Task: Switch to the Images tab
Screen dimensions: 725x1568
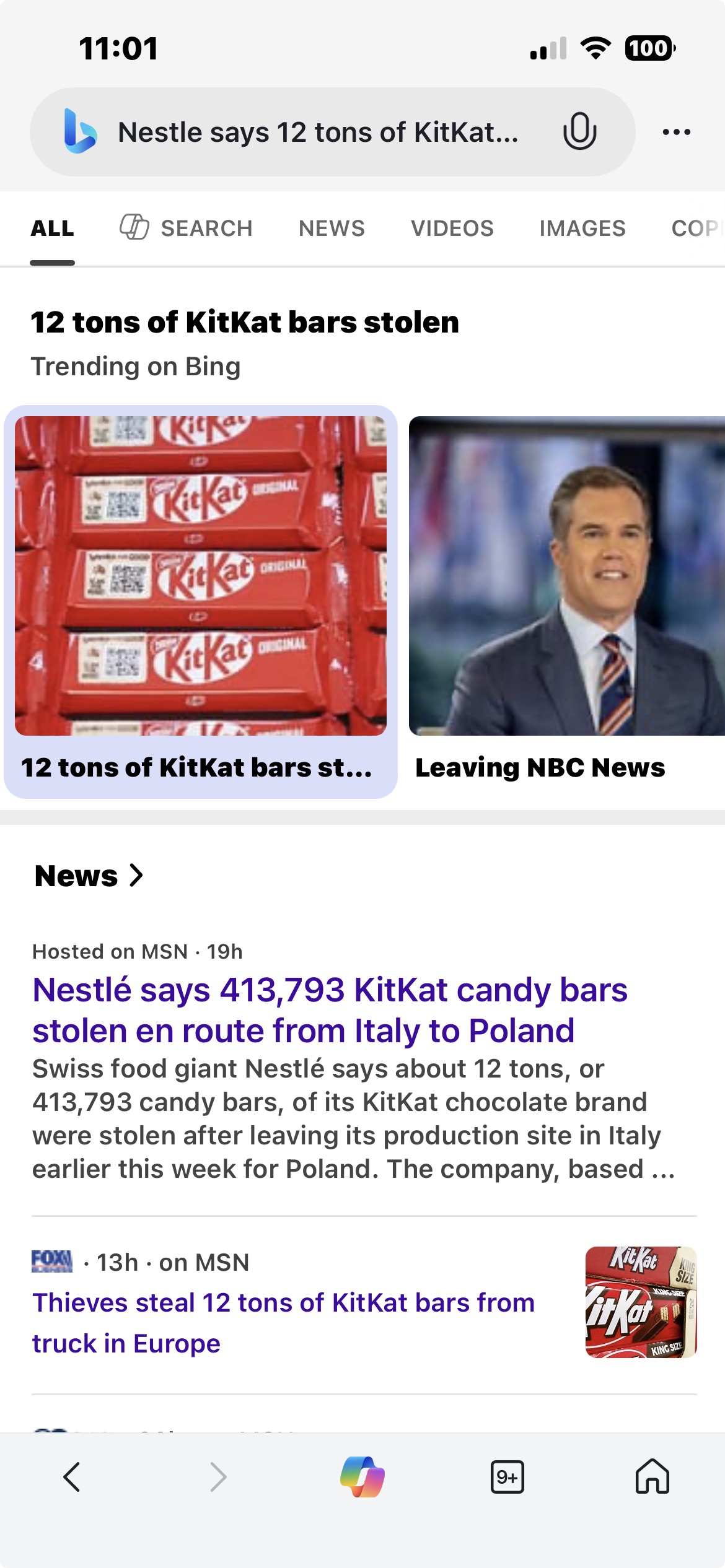Action: 582,229
